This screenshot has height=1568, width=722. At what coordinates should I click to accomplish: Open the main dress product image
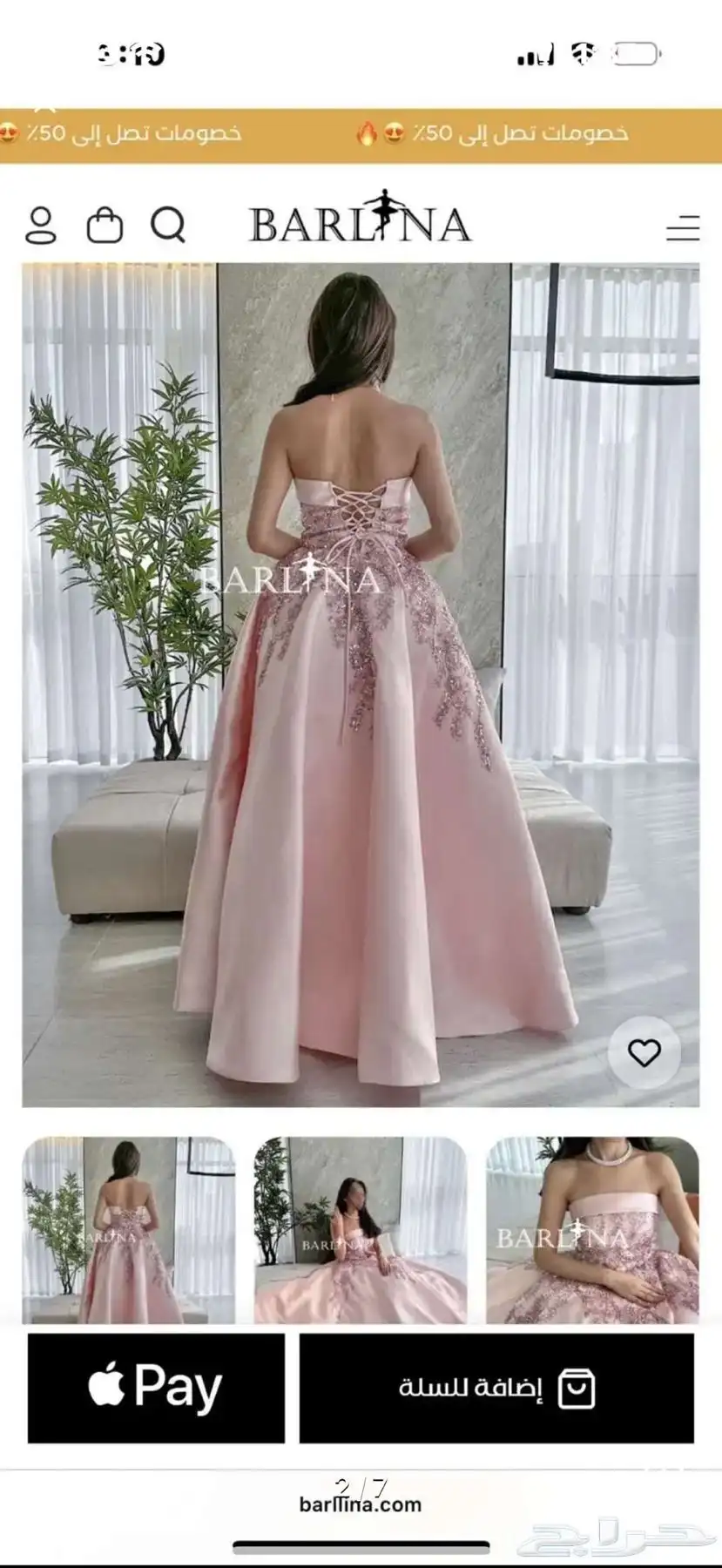point(361,685)
